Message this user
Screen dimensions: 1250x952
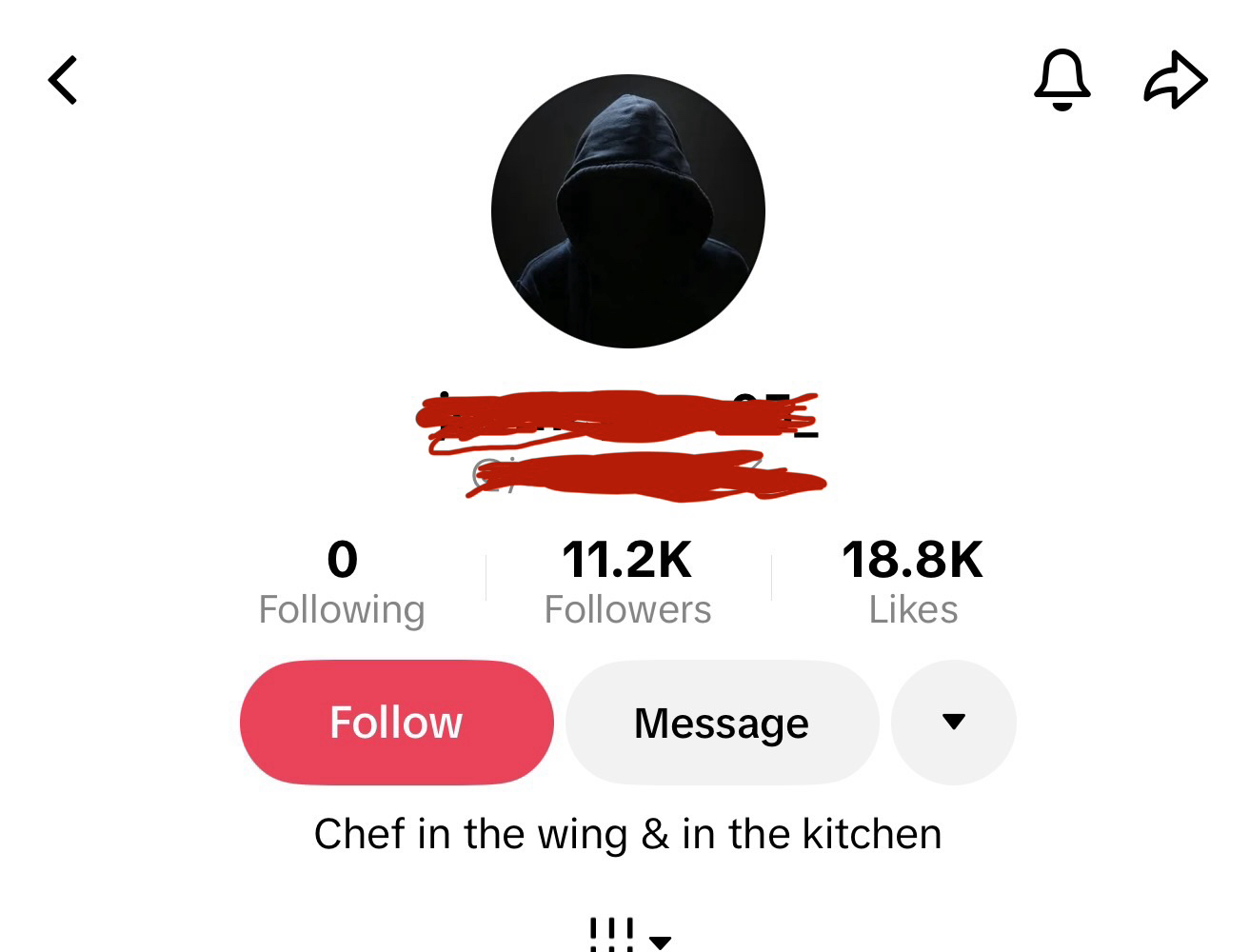click(722, 723)
